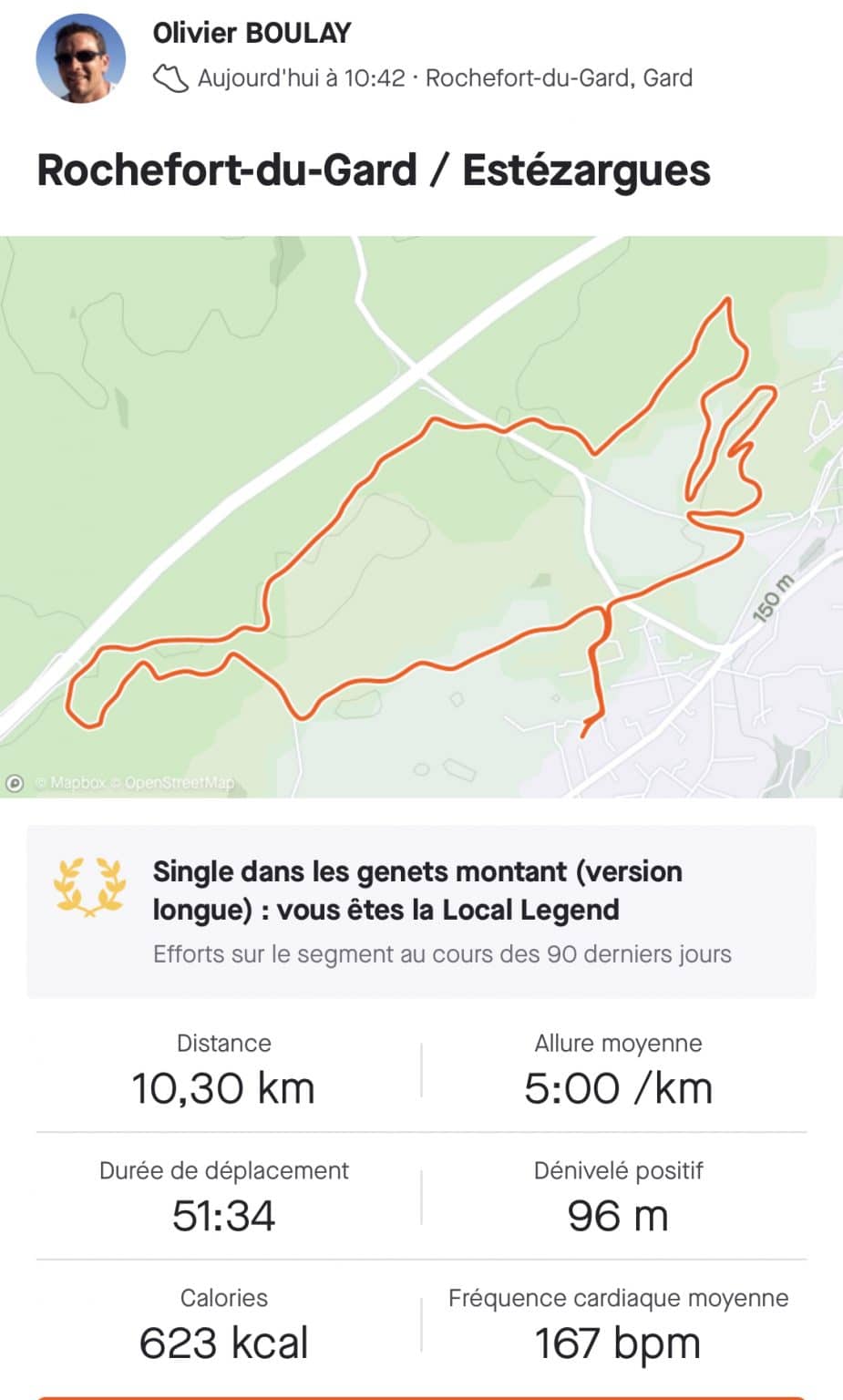Tap the Olivier BOULAY name link
Viewport: 843px width, 1400px height.
(252, 33)
